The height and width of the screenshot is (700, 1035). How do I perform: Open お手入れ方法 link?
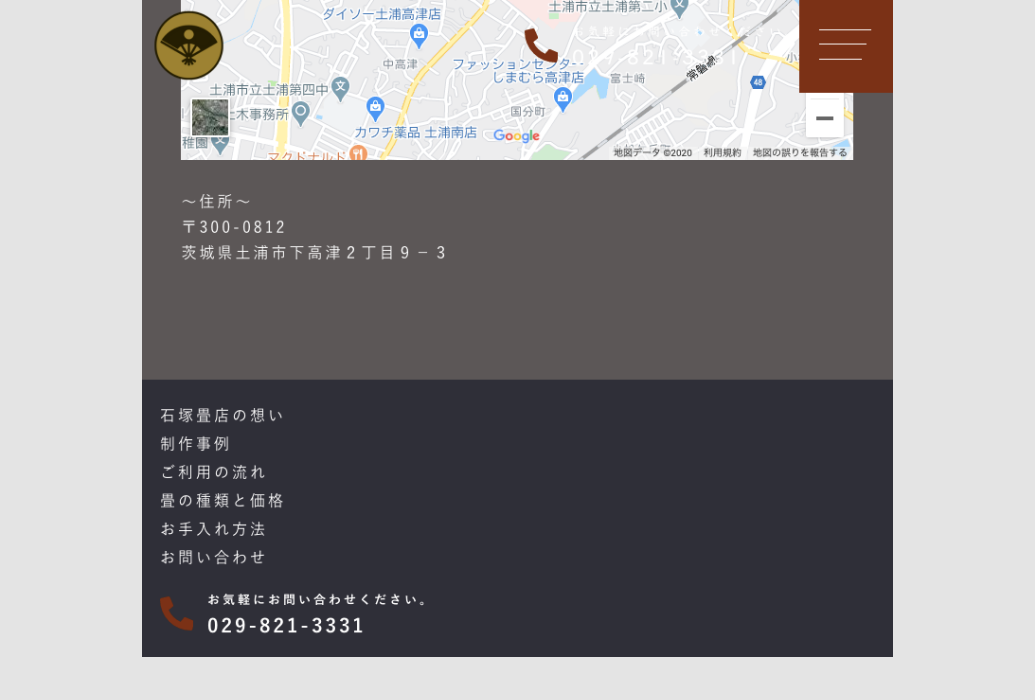pyautogui.click(x=214, y=529)
